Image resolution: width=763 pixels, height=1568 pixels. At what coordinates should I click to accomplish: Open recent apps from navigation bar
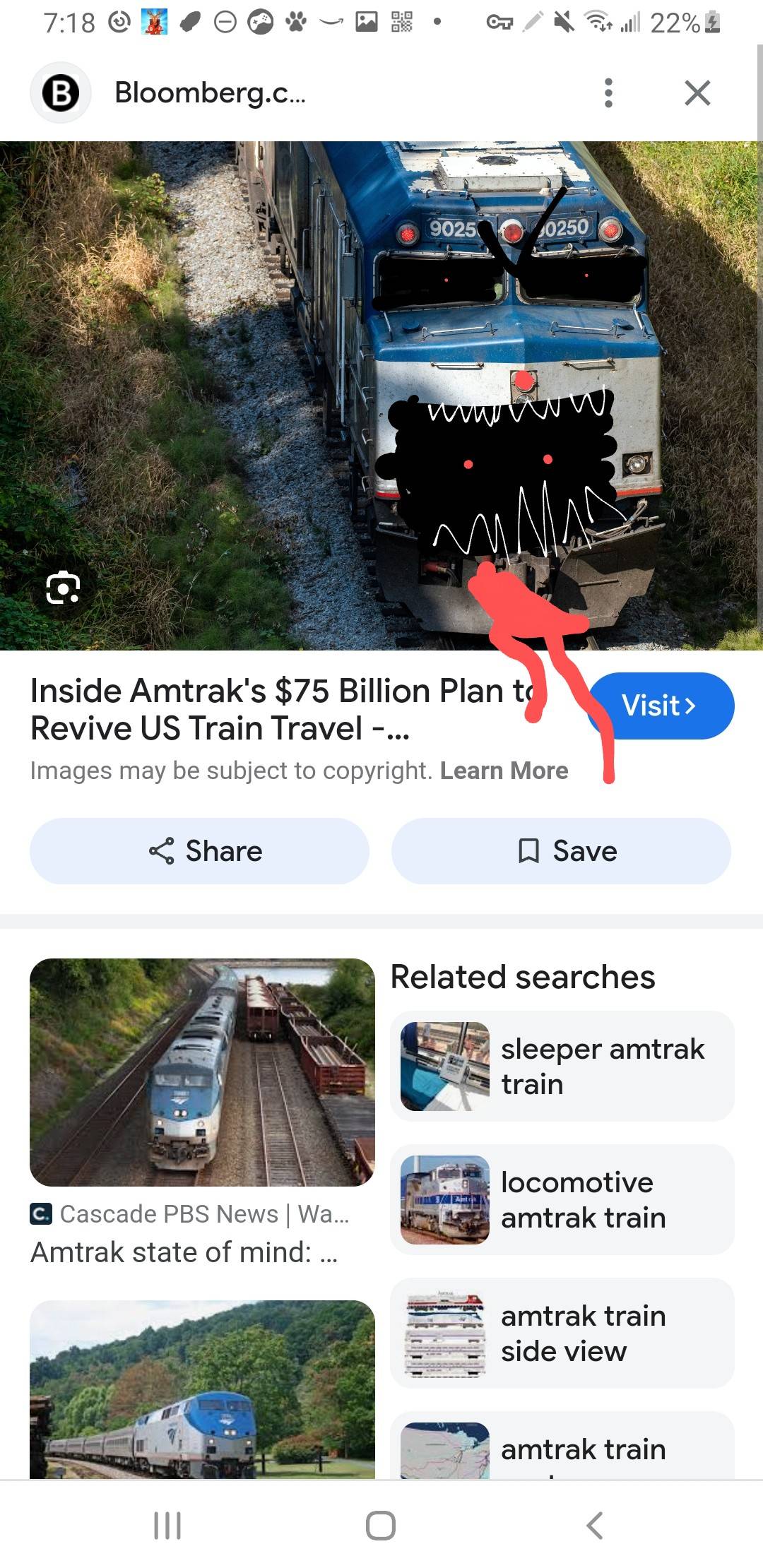[167, 1526]
